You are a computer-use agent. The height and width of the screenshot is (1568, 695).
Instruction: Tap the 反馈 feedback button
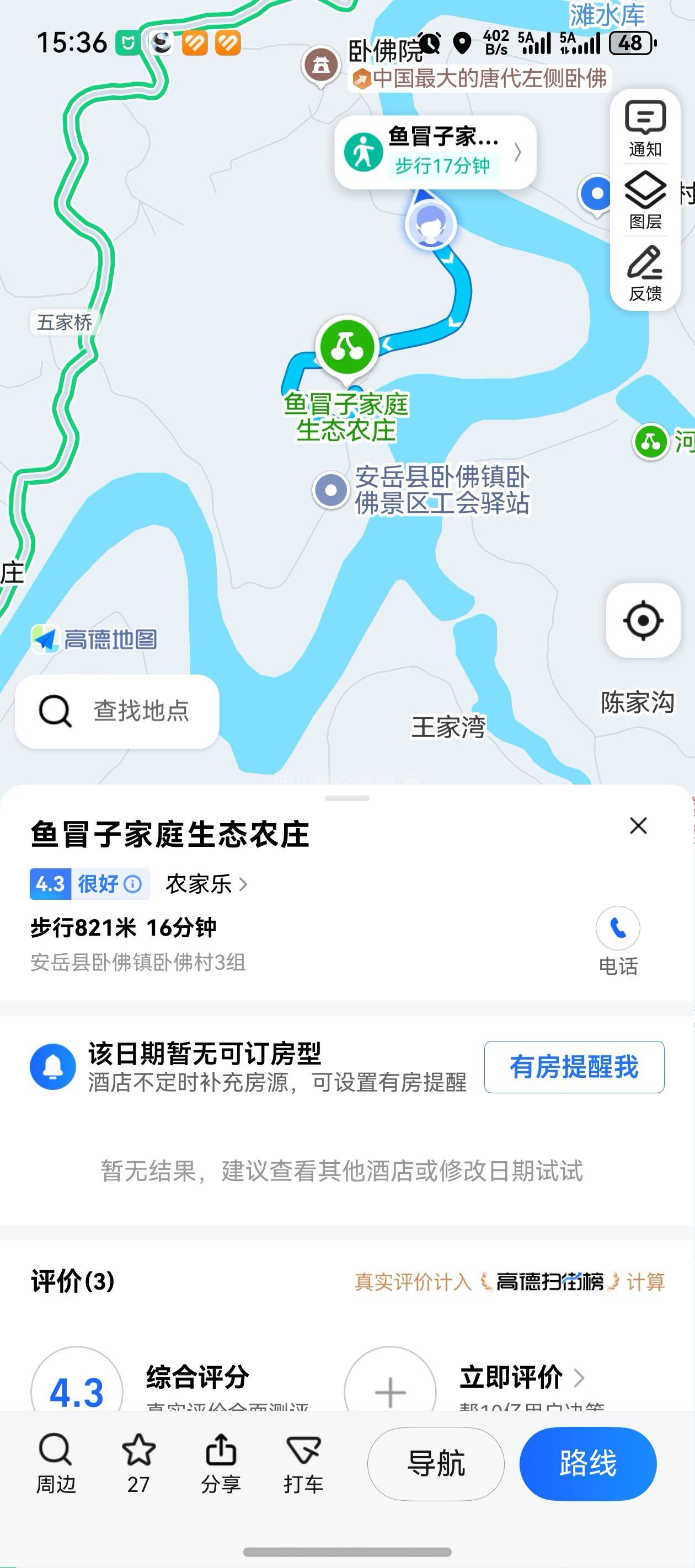tap(645, 273)
